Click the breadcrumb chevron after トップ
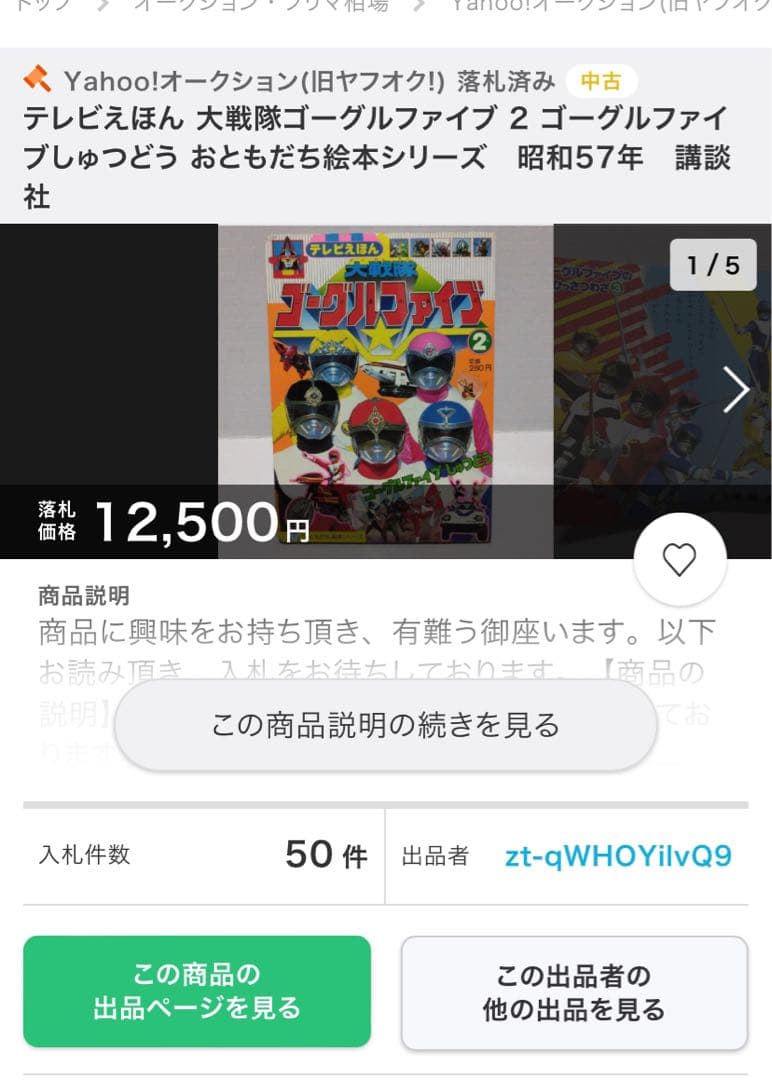772x1080 pixels. tap(94, 10)
